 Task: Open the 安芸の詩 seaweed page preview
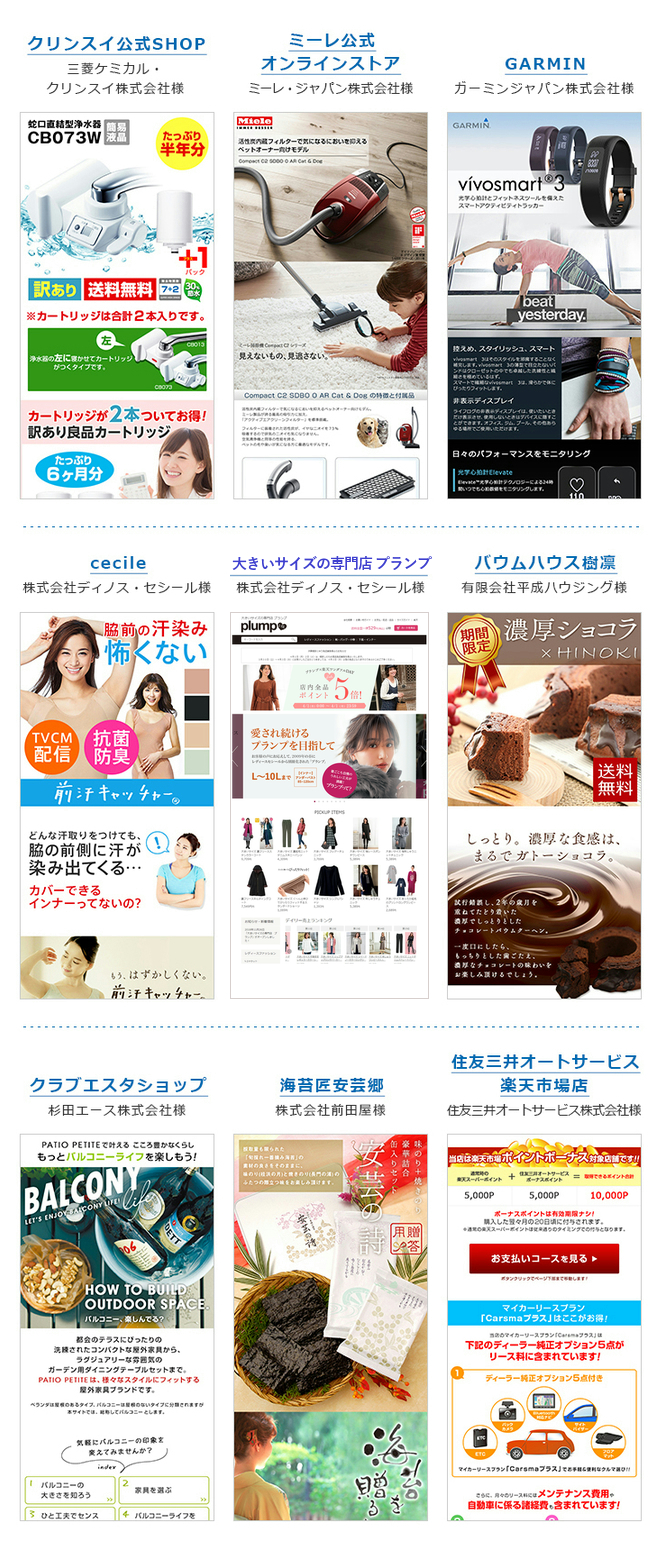pos(331,1327)
